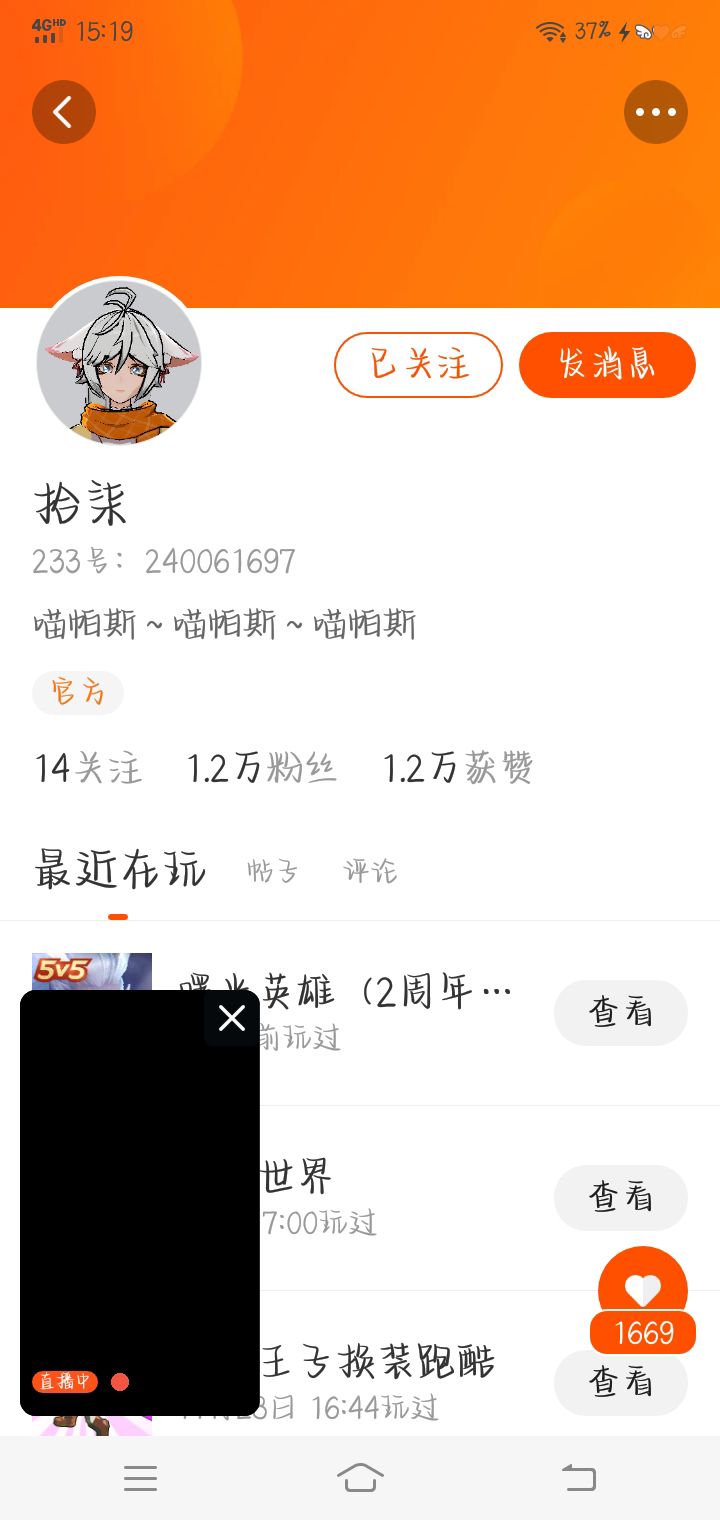
Task: Open the 1.2万 粉丝 fans list
Action: coord(262,768)
